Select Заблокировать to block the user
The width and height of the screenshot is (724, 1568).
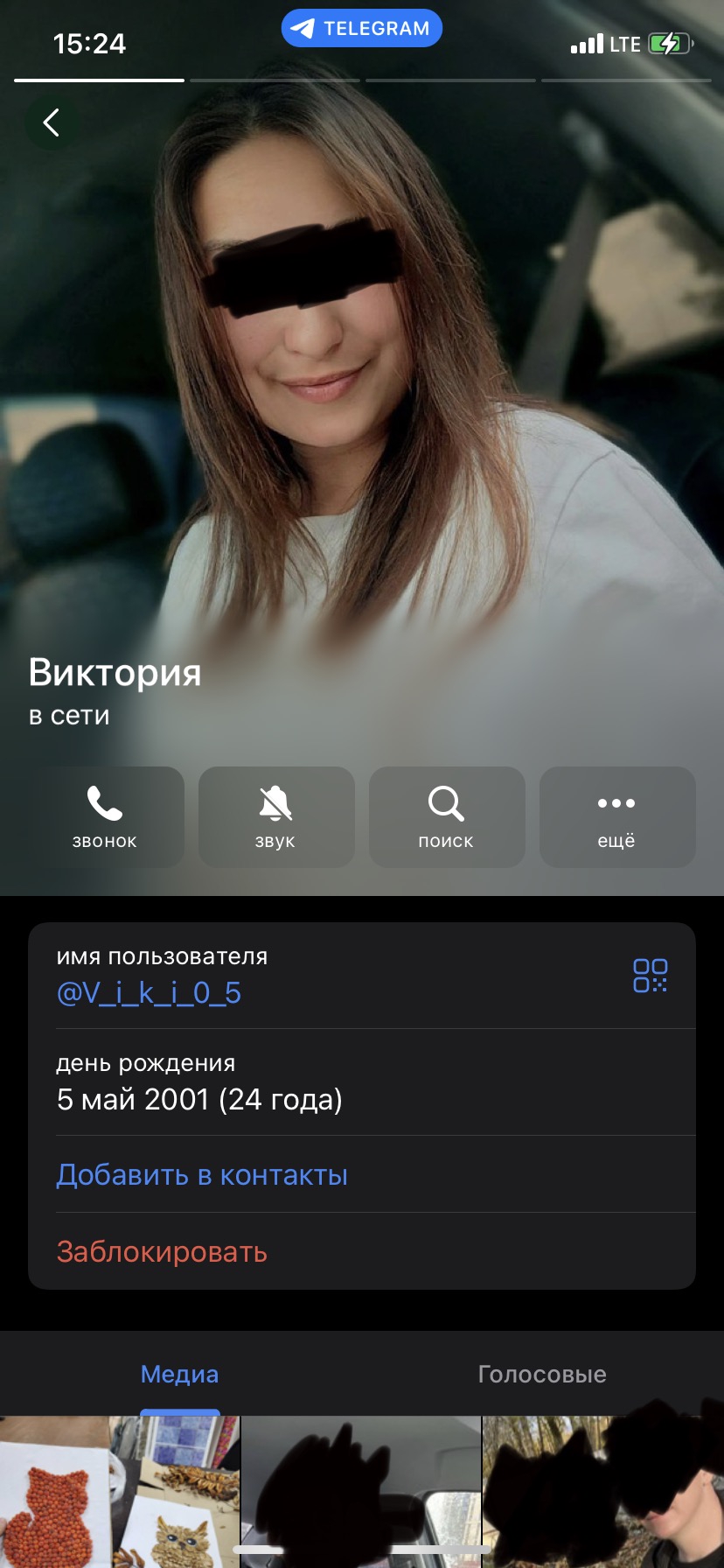162,1252
